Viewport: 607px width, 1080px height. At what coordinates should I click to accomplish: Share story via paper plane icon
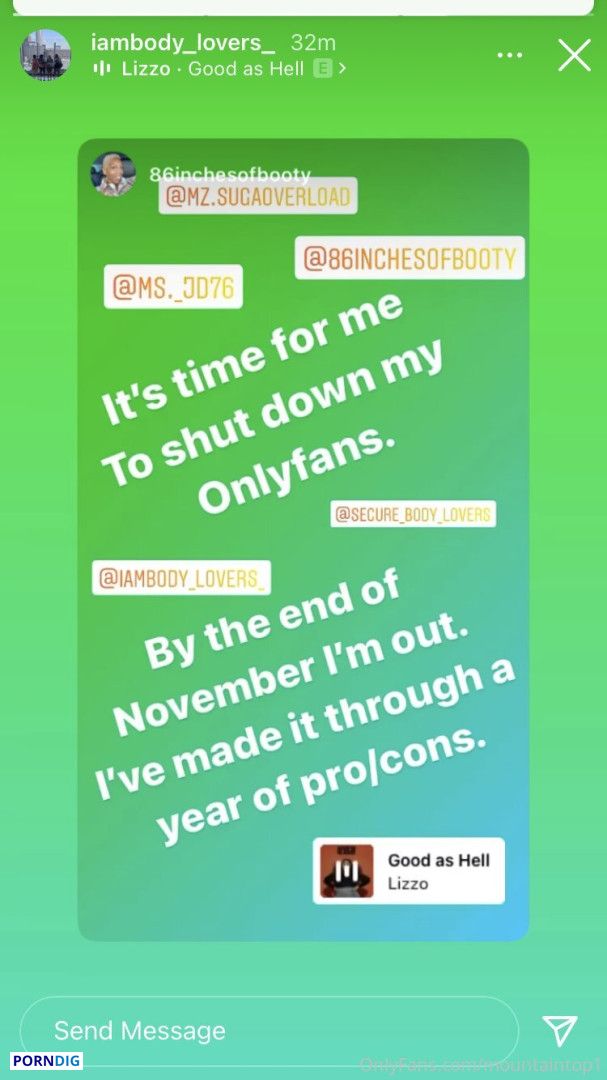(559, 1030)
